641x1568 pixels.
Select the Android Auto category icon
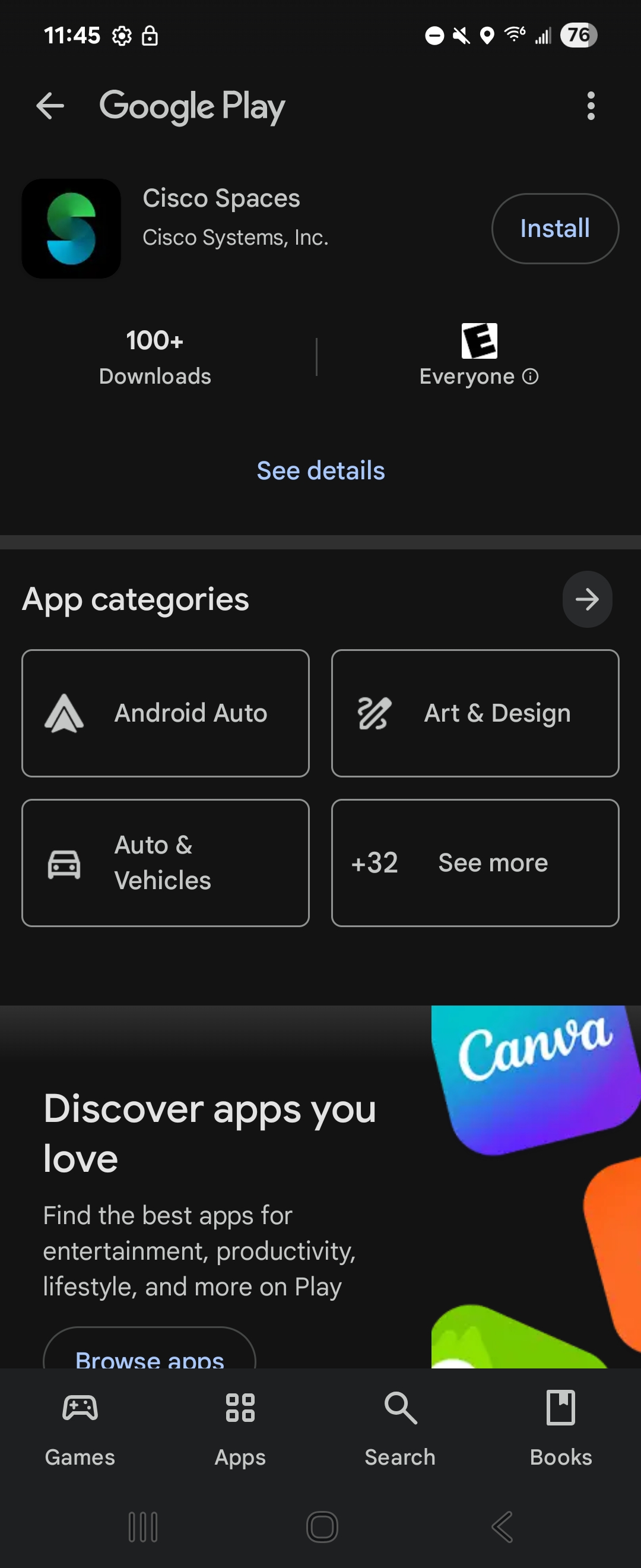point(65,713)
